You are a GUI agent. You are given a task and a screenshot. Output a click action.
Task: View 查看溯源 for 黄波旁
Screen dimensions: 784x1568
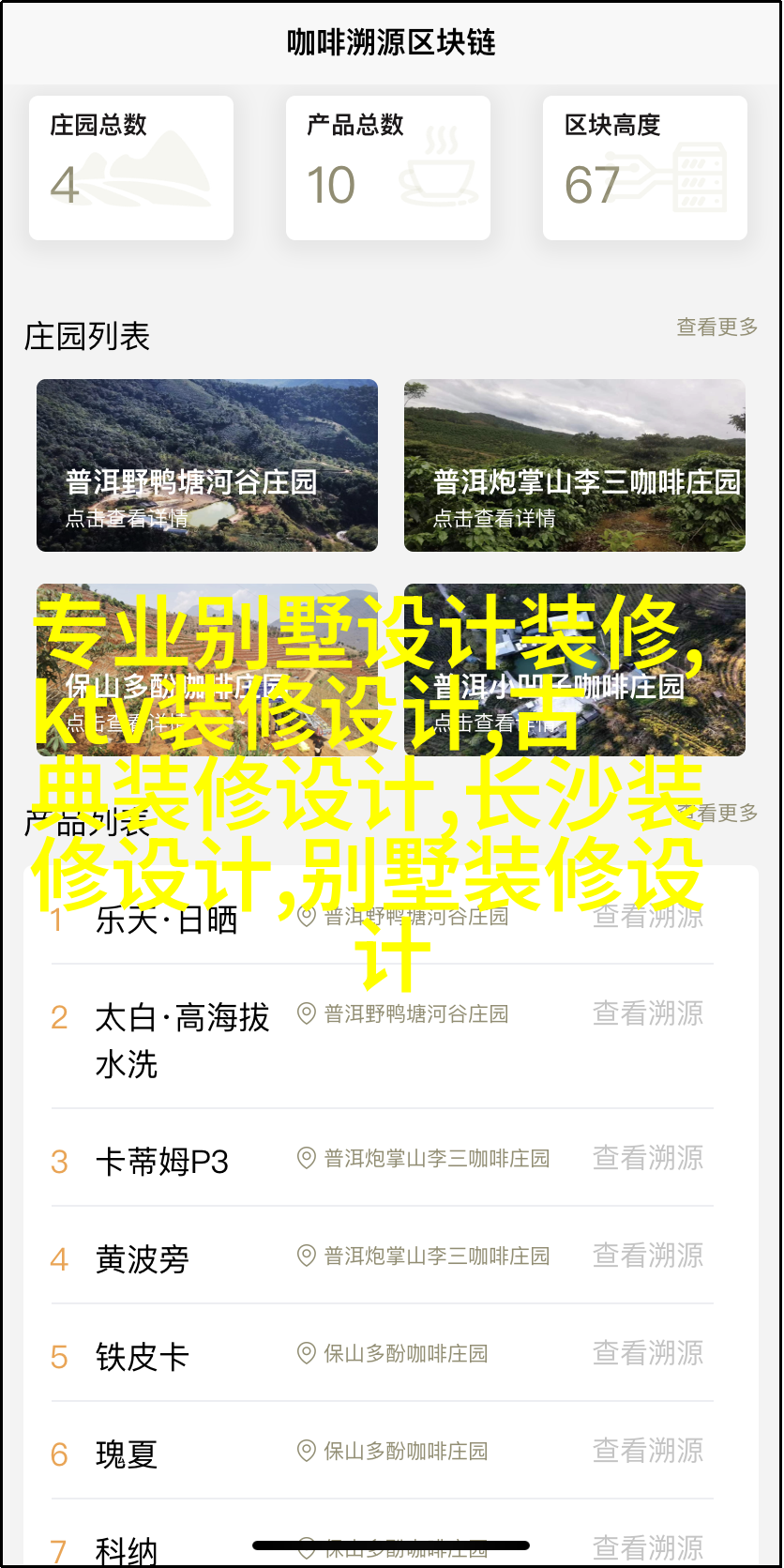tap(648, 1256)
